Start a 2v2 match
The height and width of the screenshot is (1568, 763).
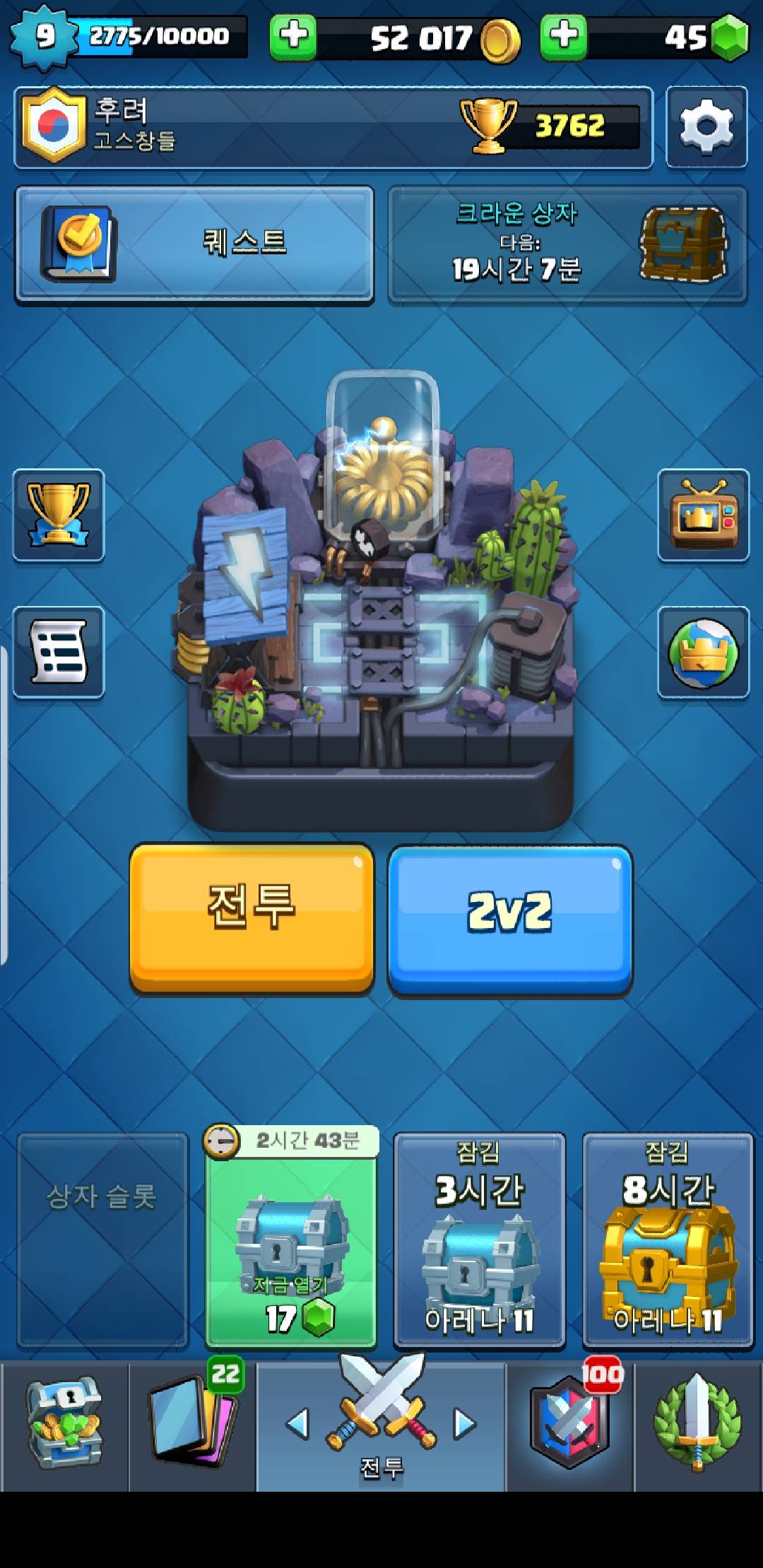click(x=509, y=918)
